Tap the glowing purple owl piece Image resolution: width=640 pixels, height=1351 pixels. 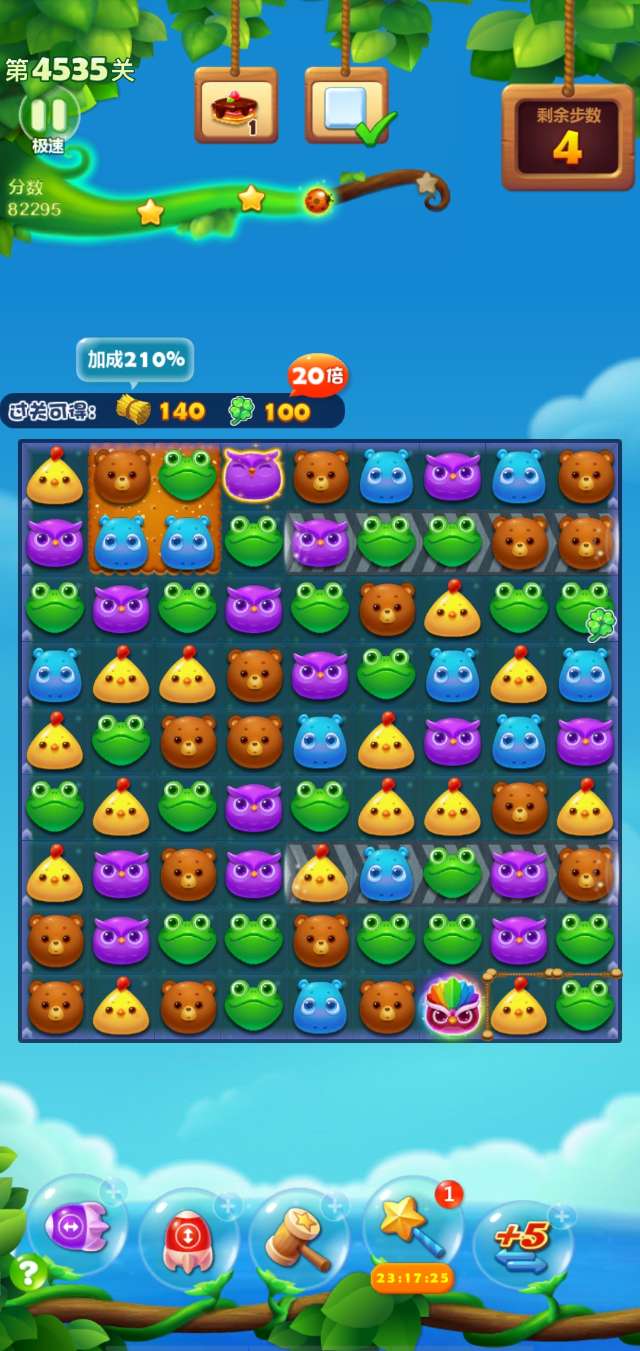(253, 474)
